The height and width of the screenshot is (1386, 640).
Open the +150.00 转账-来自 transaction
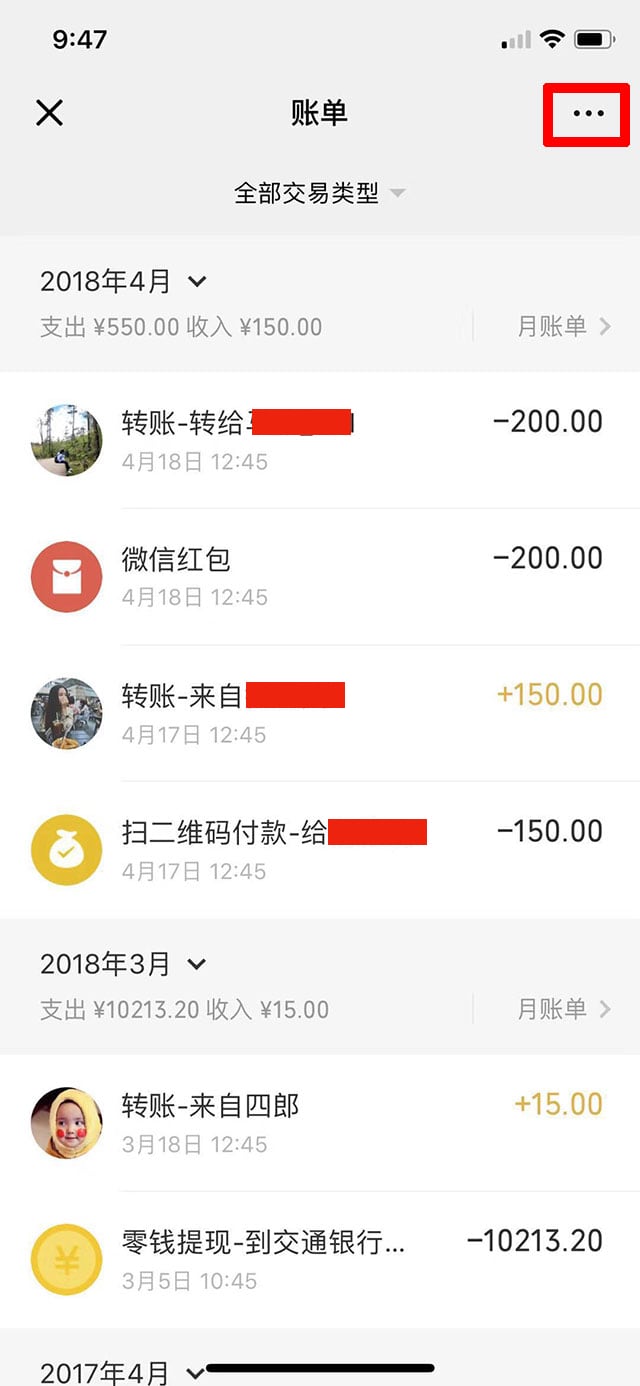point(320,713)
